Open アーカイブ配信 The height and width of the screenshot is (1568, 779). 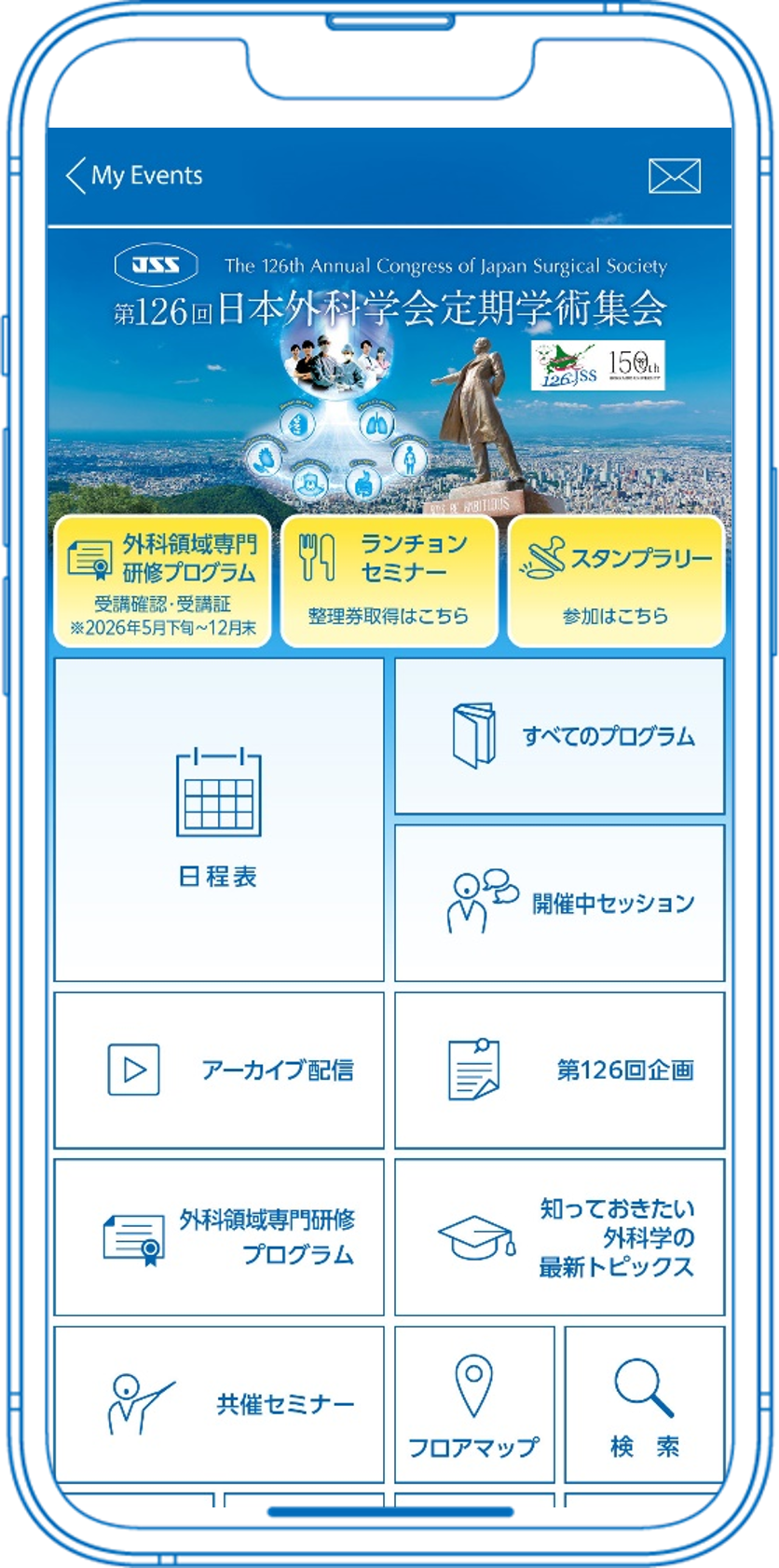[219, 1070]
